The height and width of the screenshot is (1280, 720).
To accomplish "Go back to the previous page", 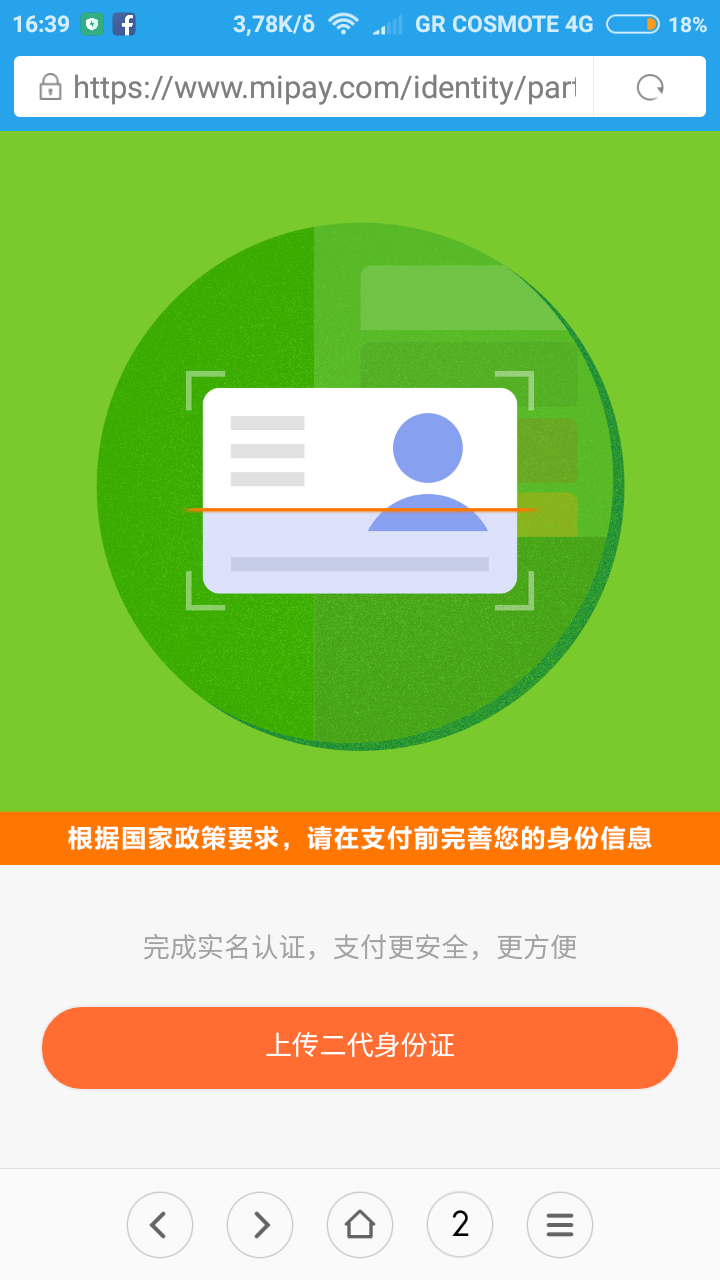I will (160, 1224).
